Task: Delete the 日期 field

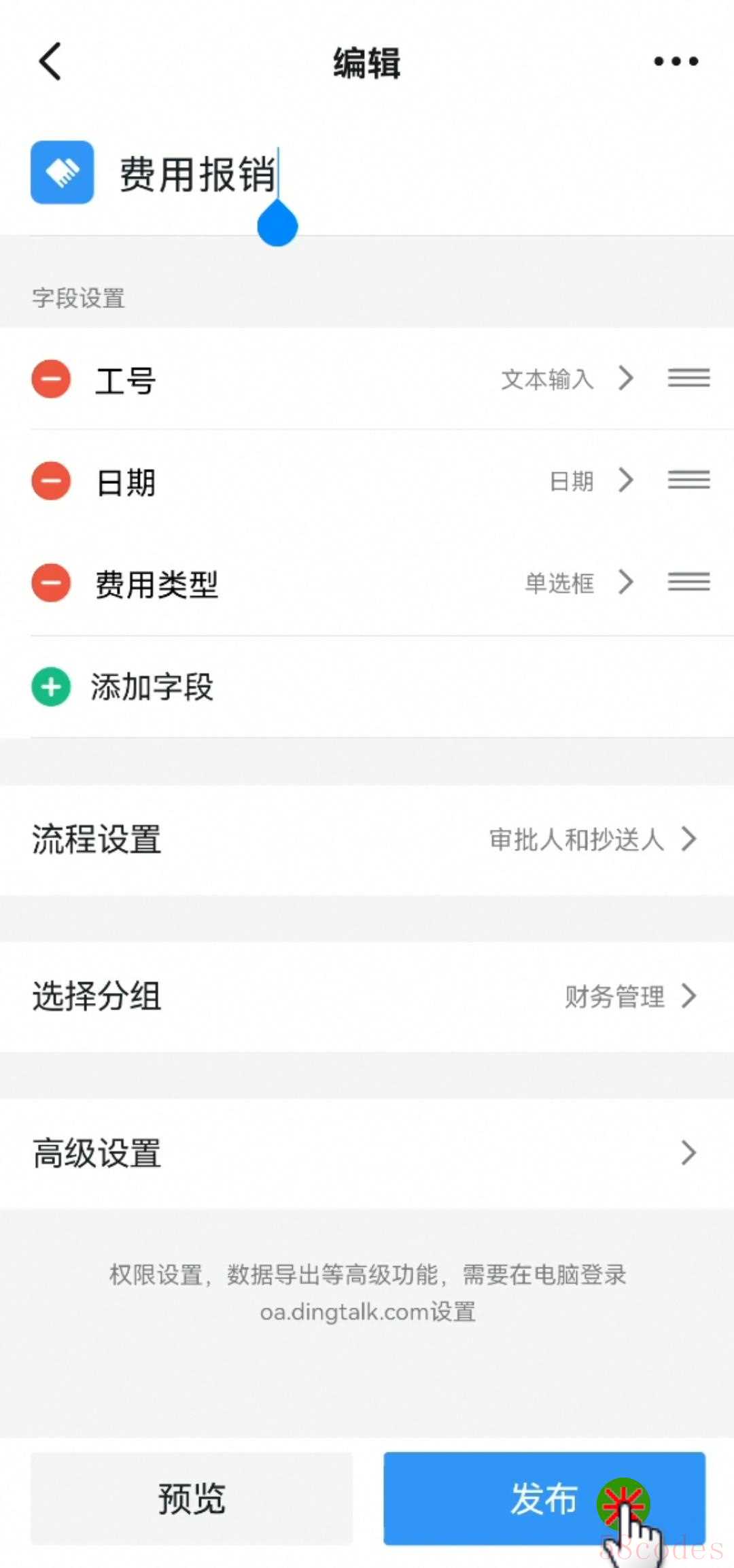Action: [51, 481]
